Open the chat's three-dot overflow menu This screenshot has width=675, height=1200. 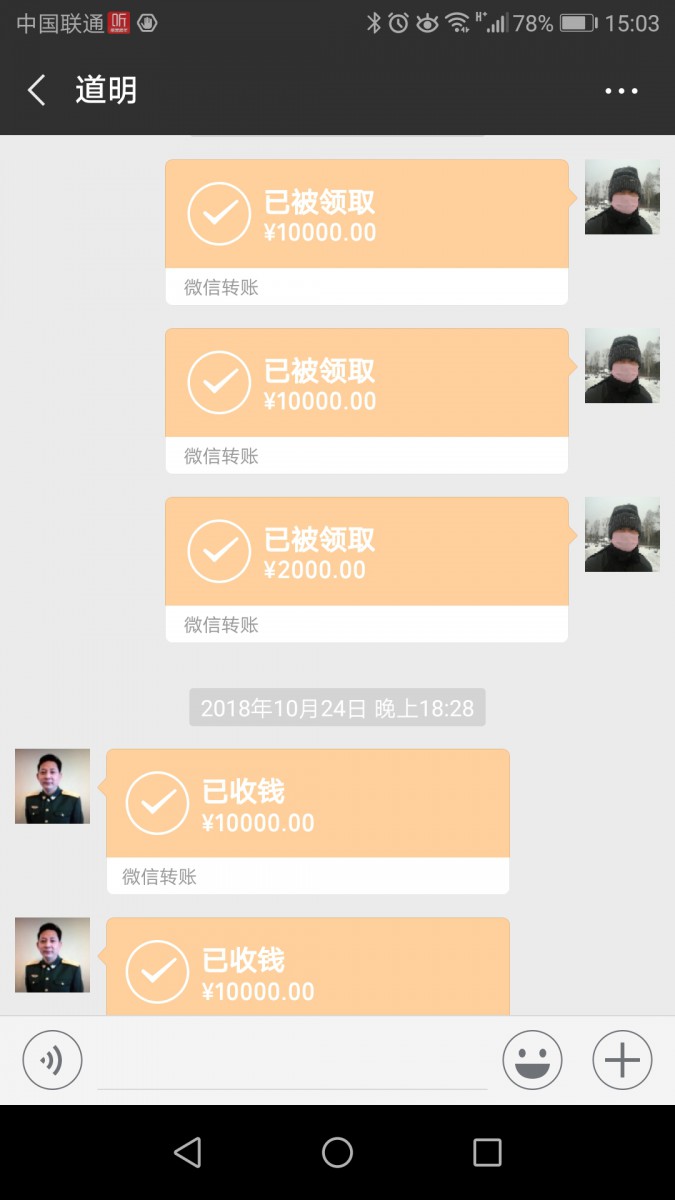(x=621, y=91)
